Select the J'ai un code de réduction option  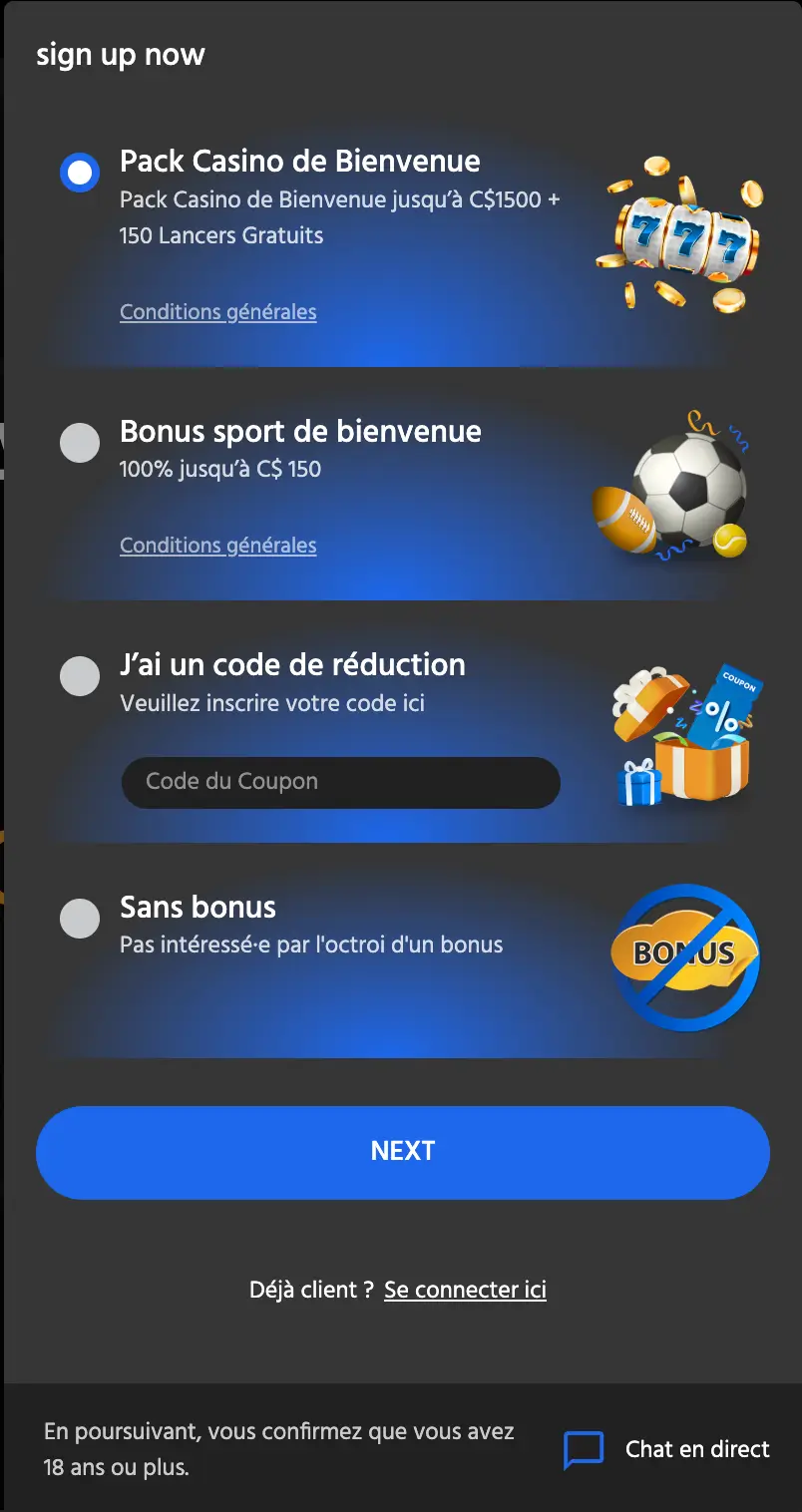80,676
